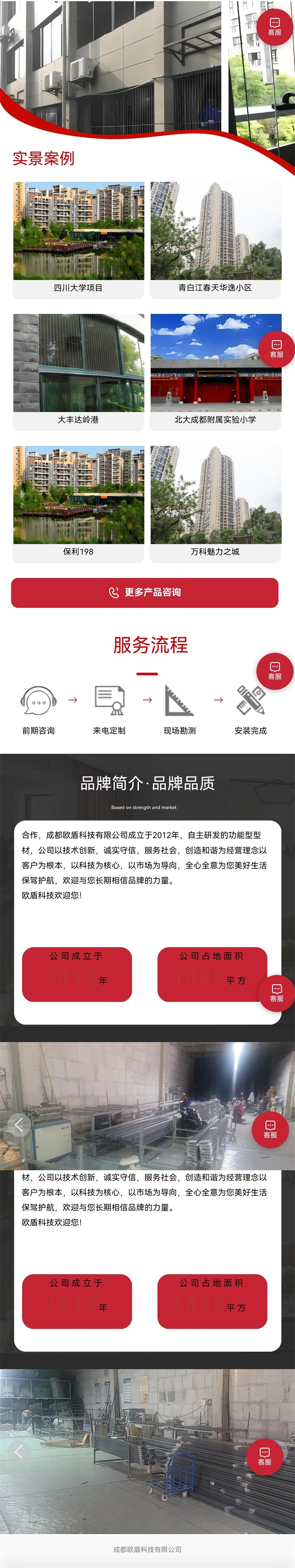Open the 四川大学项目 case card

pyautogui.click(x=79, y=239)
